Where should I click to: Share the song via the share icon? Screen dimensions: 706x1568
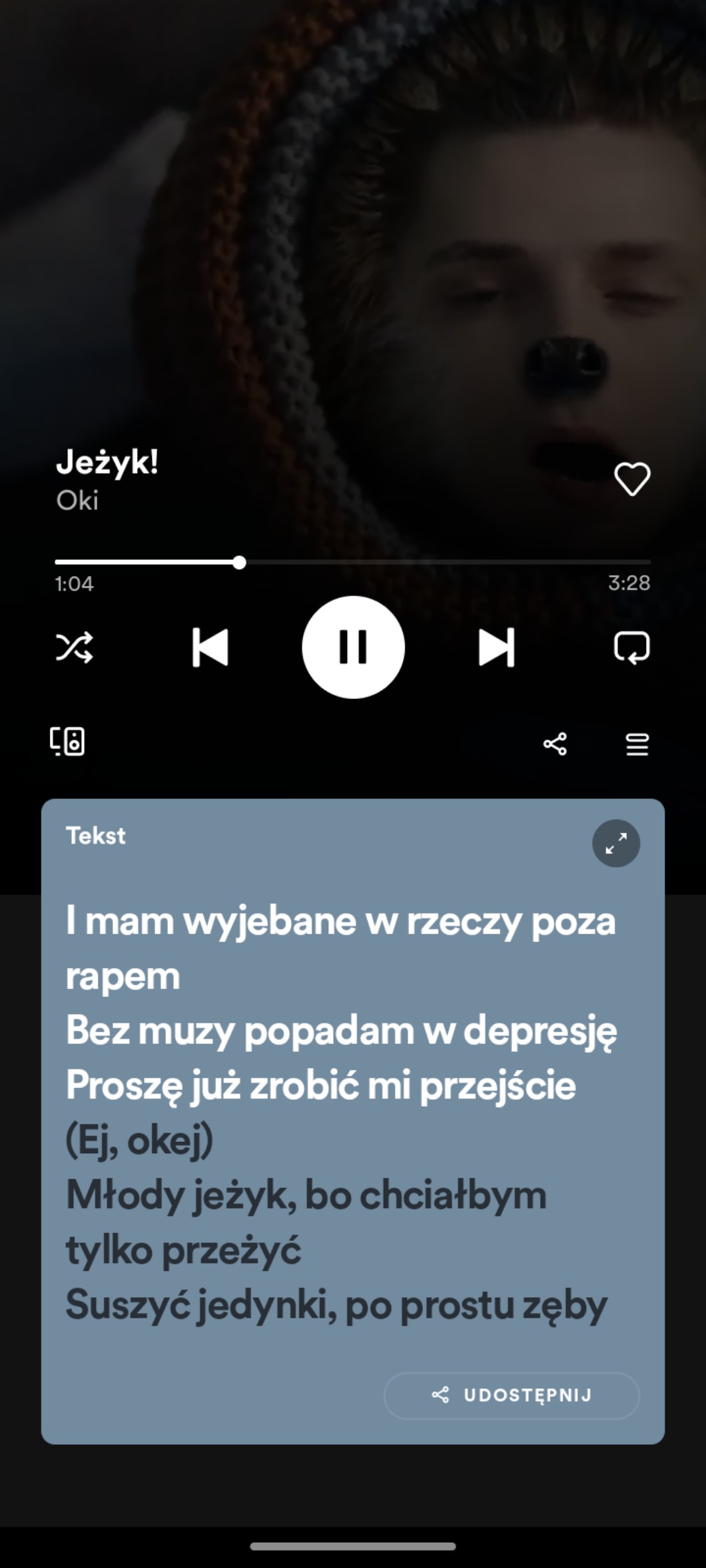click(555, 744)
